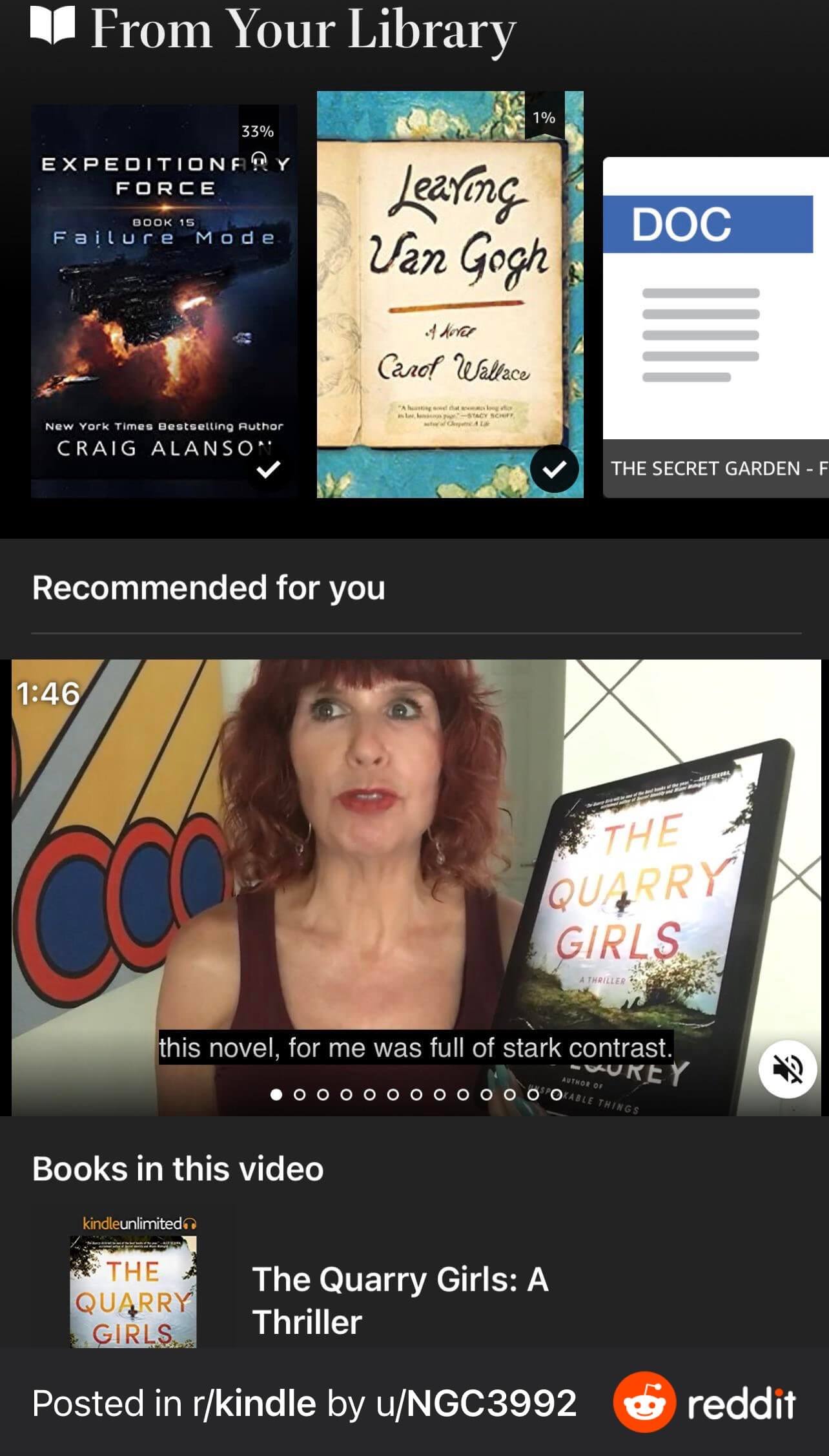Image resolution: width=829 pixels, height=1456 pixels.
Task: Open Expeditionary Force Failure Mode book
Action: (164, 301)
